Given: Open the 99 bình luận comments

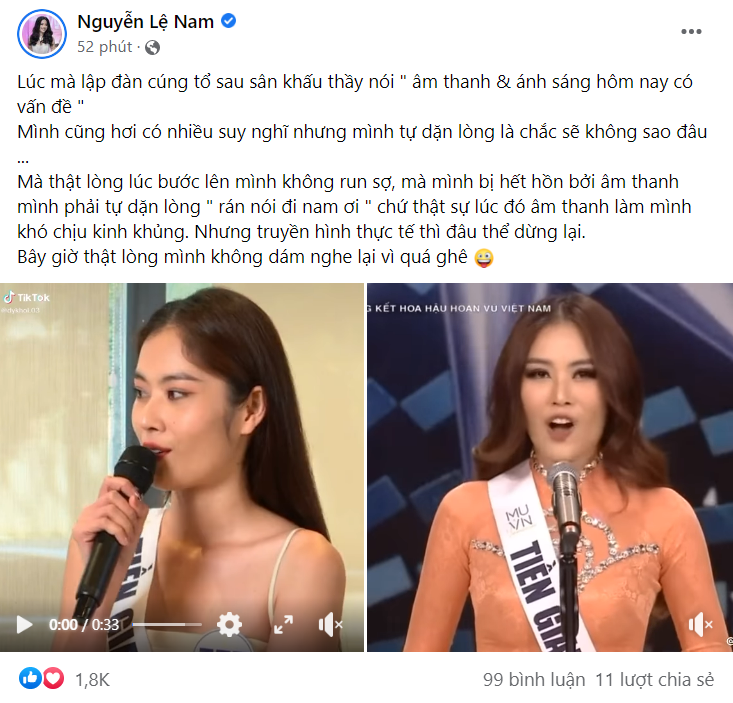Looking at the screenshot, I should pos(533,679).
